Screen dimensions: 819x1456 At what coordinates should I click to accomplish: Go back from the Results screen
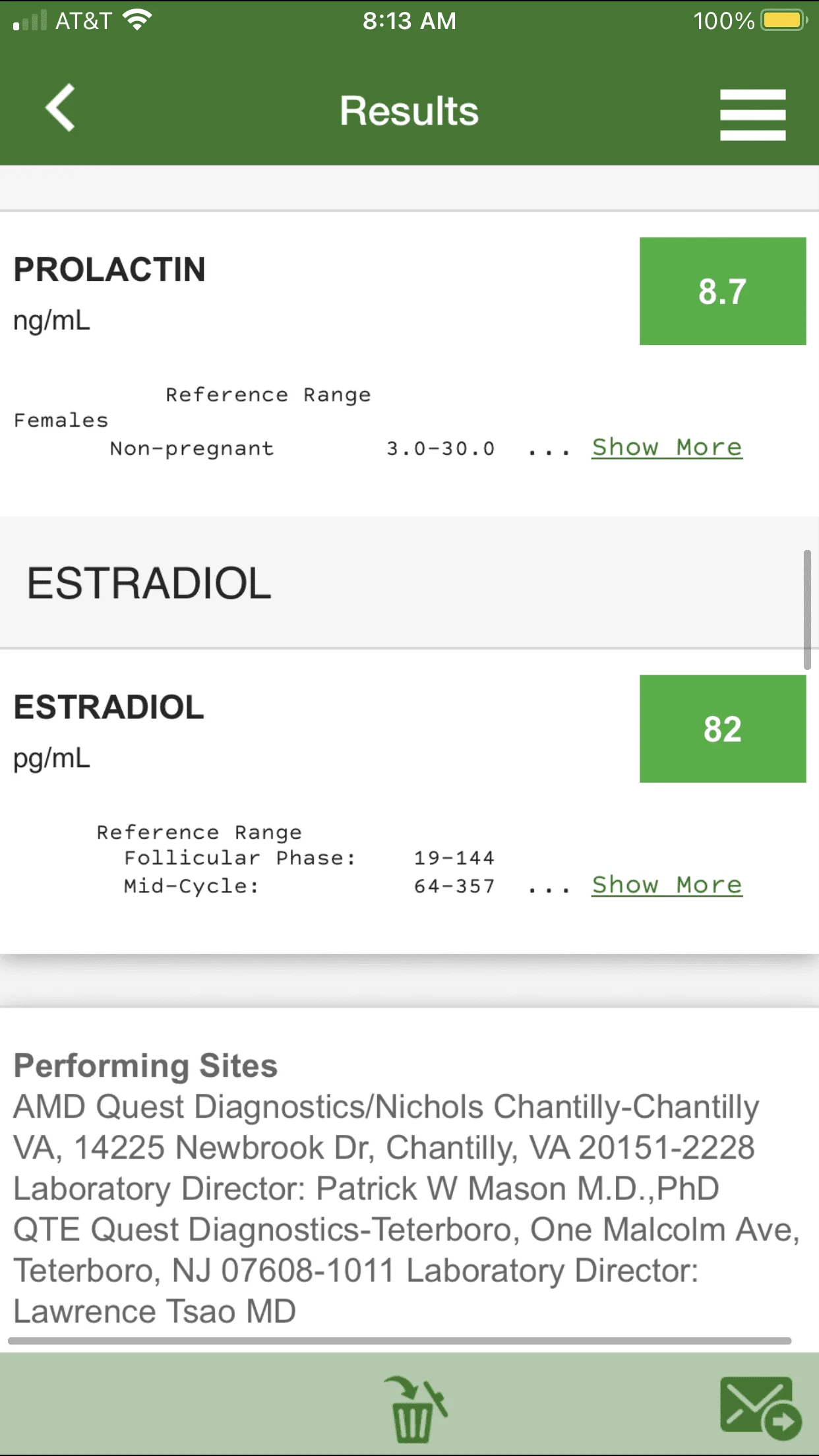point(60,108)
